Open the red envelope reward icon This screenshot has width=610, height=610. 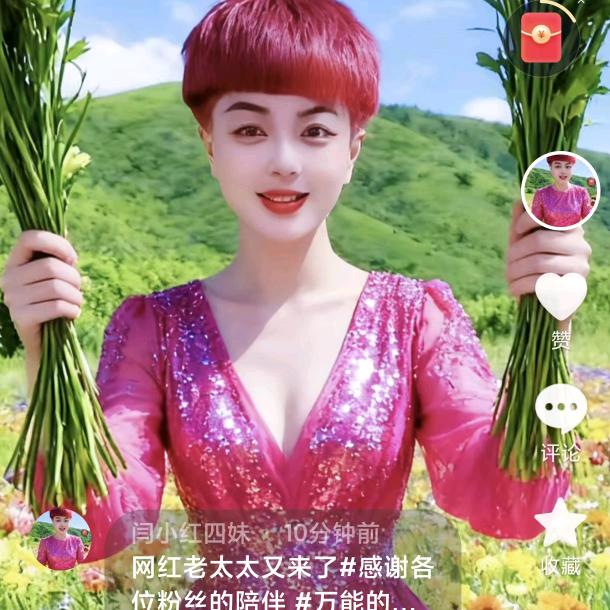tap(541, 37)
